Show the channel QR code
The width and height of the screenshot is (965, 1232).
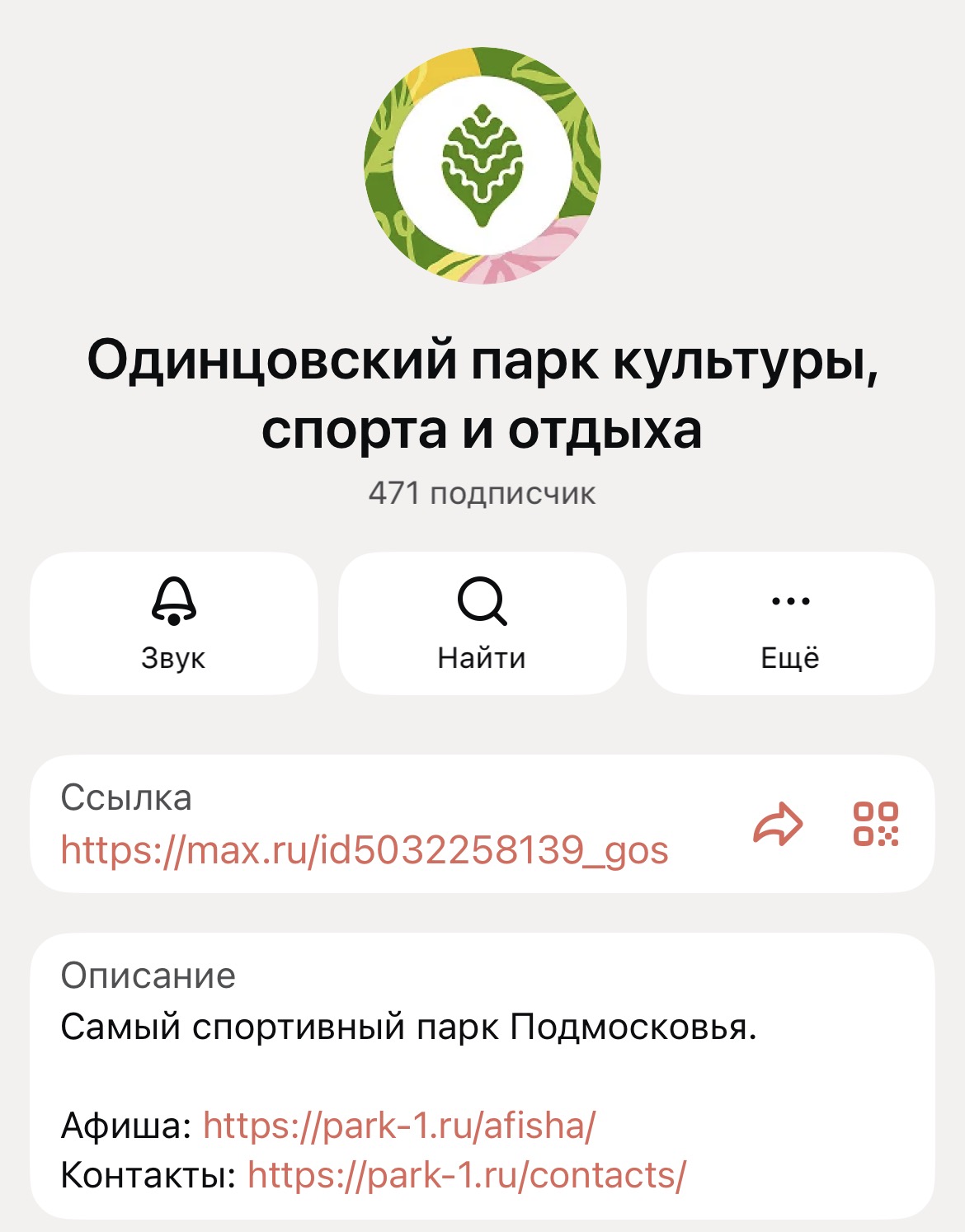pyautogui.click(x=875, y=825)
